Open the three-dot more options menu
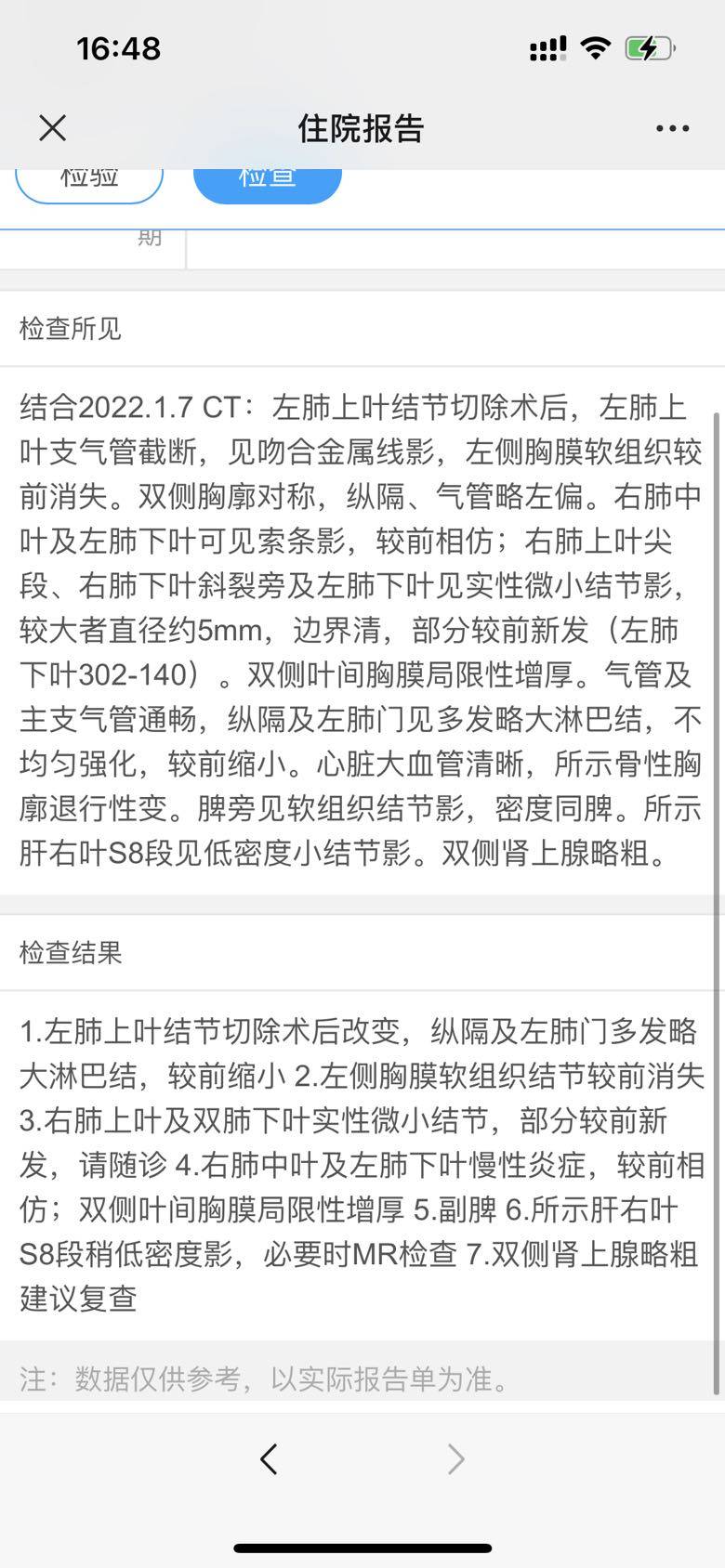725x1568 pixels. click(672, 128)
